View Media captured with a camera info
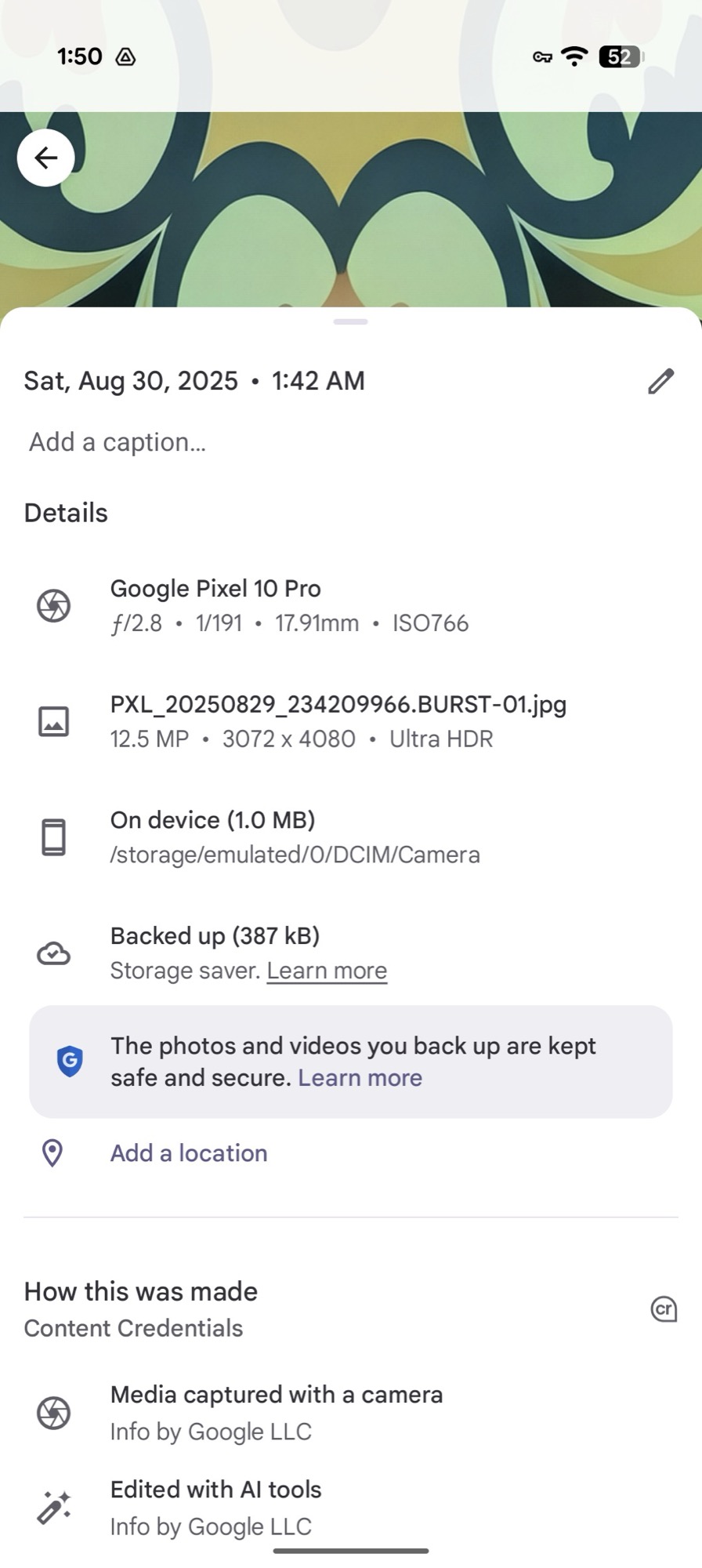 pos(276,1412)
